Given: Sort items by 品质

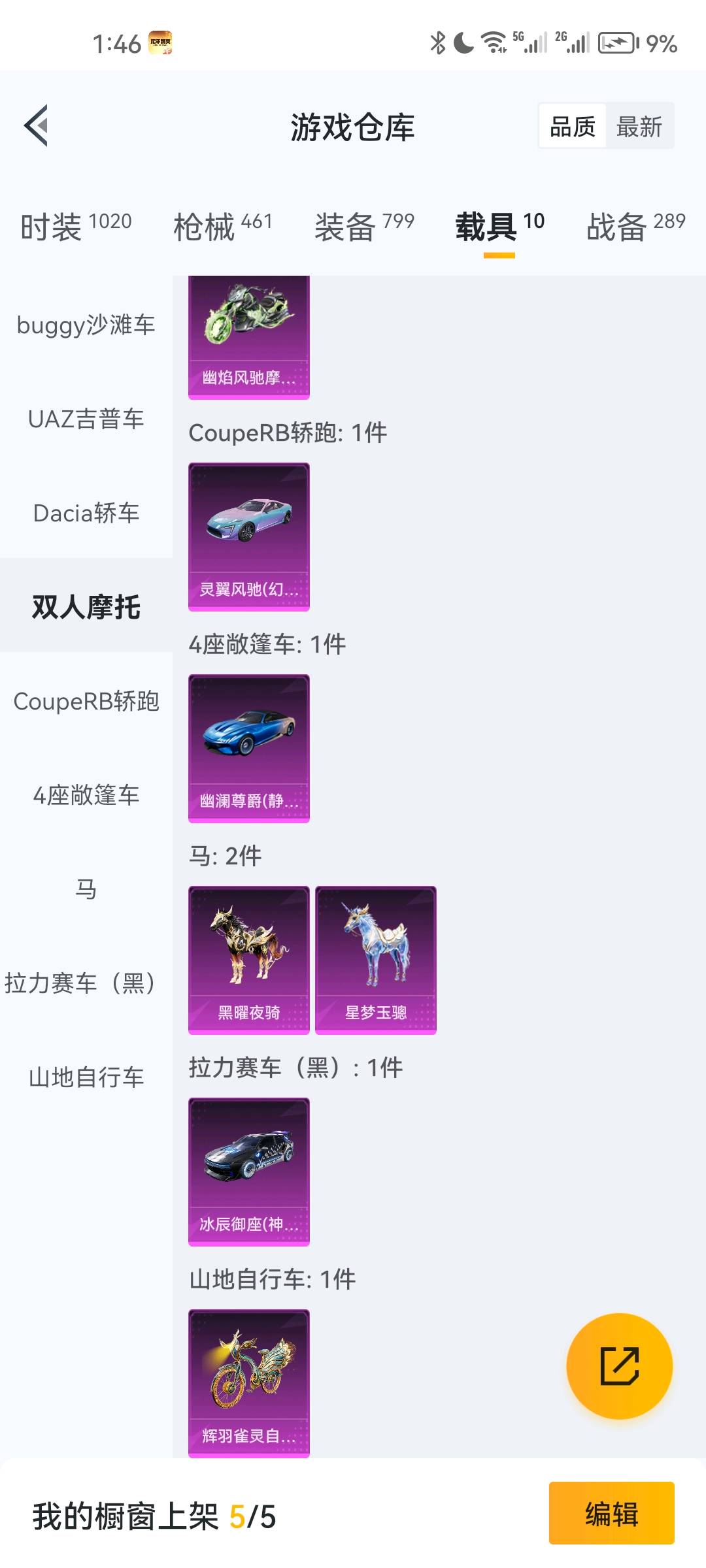Looking at the screenshot, I should point(572,126).
